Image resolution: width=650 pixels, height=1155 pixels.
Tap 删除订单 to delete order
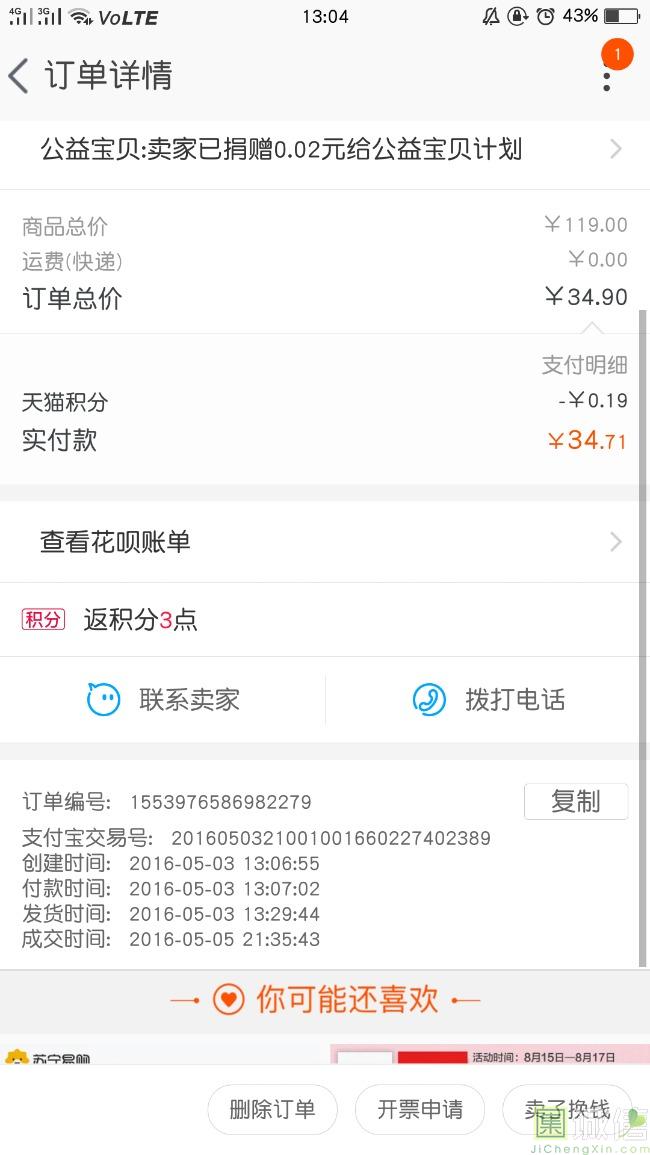pyautogui.click(x=272, y=1109)
